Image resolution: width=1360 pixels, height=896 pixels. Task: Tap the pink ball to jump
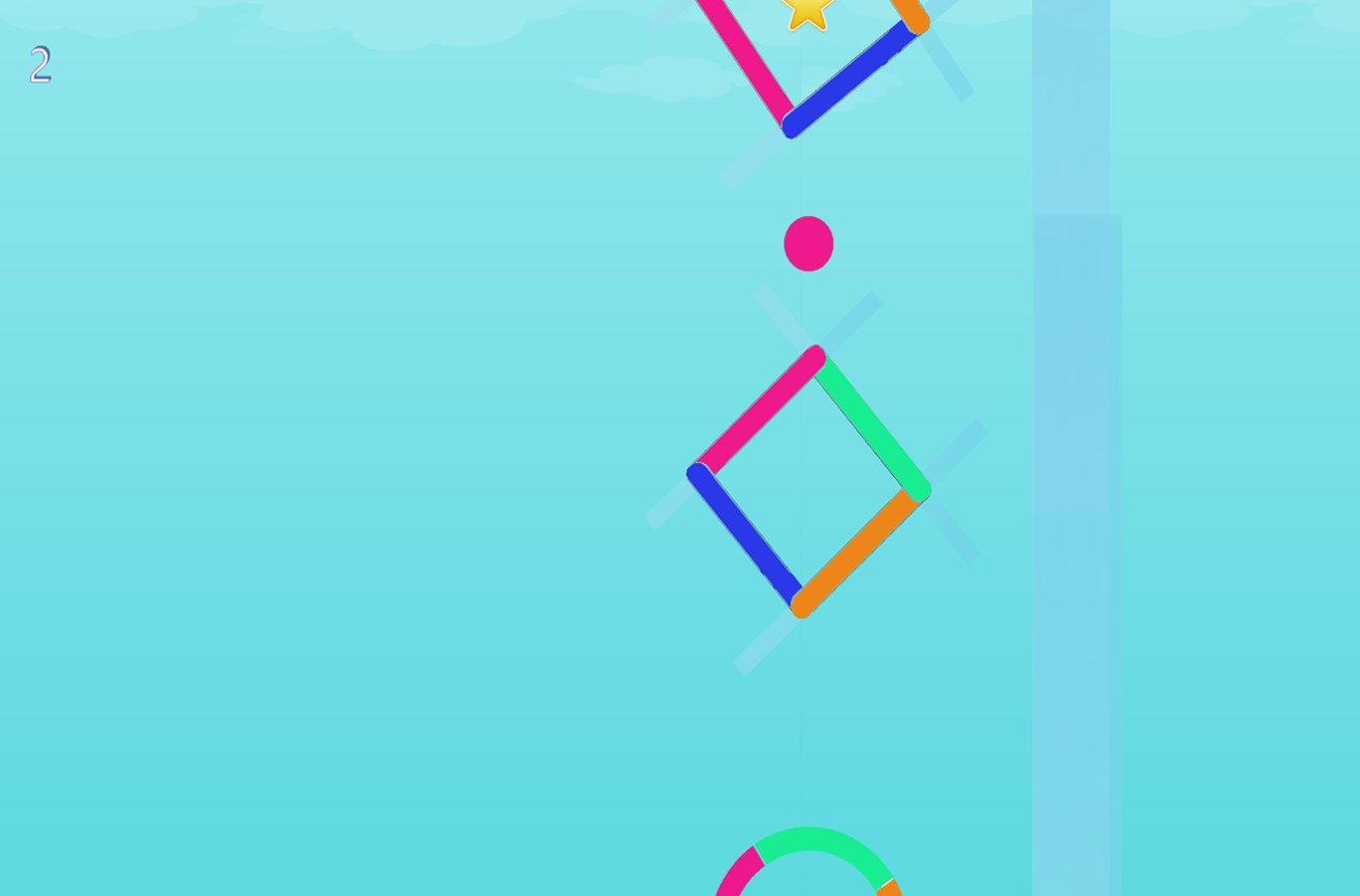click(x=808, y=244)
